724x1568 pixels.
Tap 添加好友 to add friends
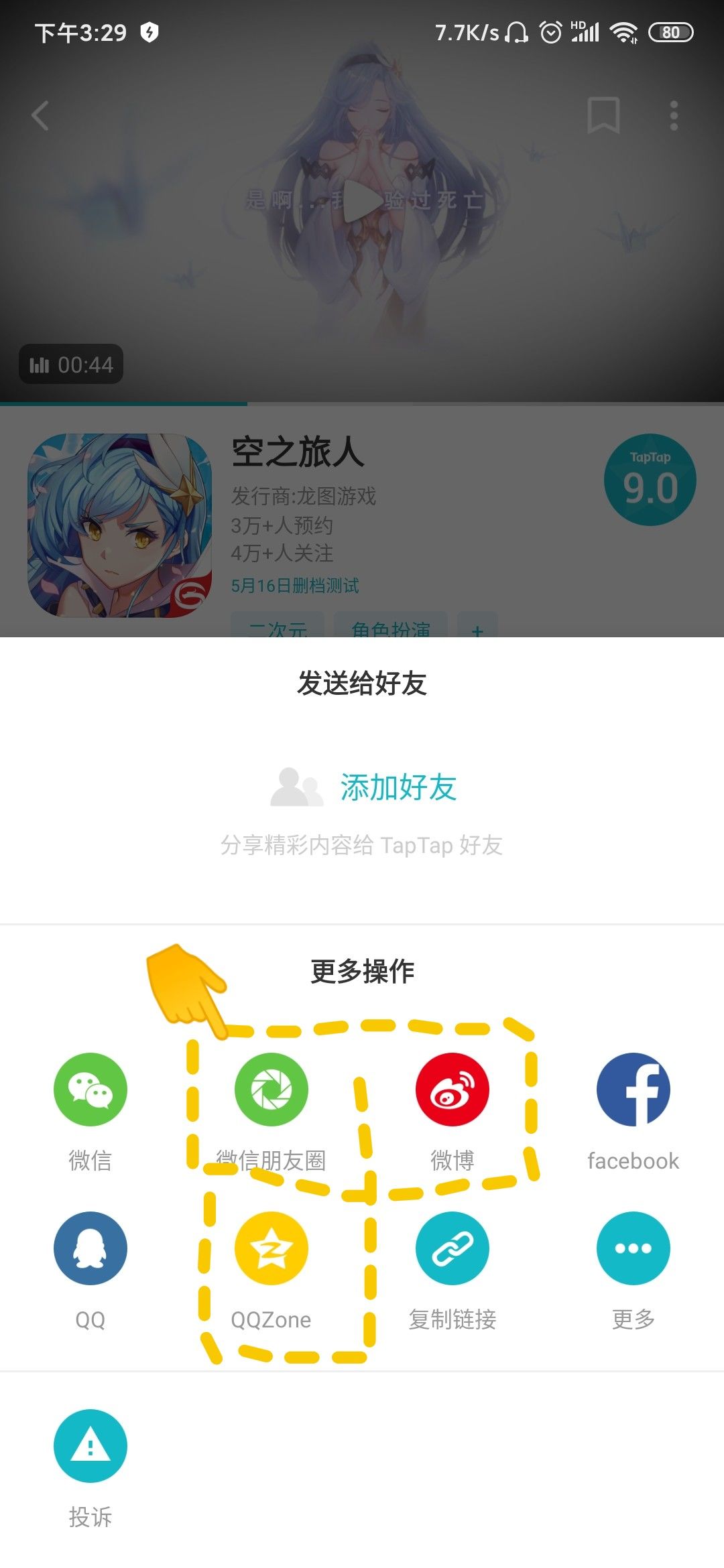click(x=397, y=789)
